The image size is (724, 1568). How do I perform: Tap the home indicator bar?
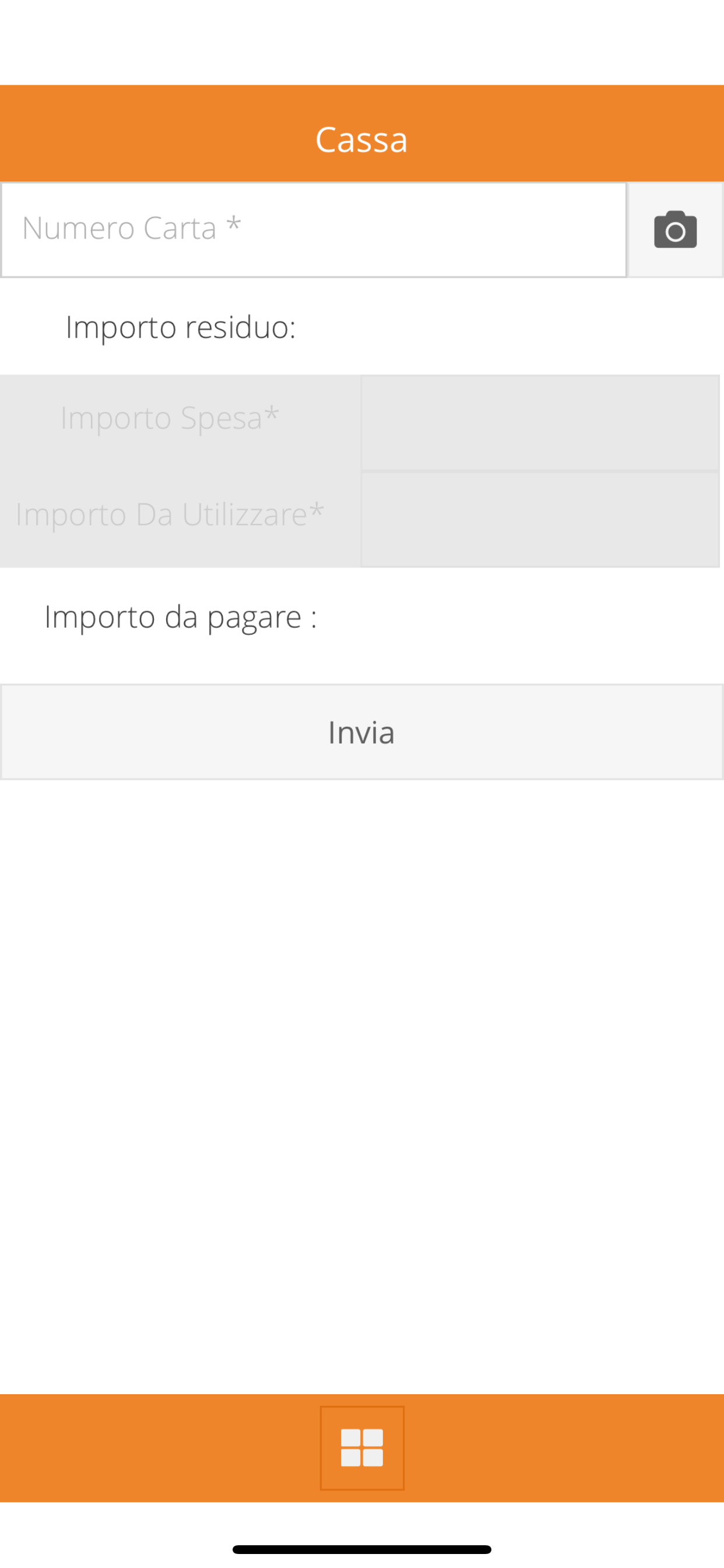pyautogui.click(x=362, y=1549)
